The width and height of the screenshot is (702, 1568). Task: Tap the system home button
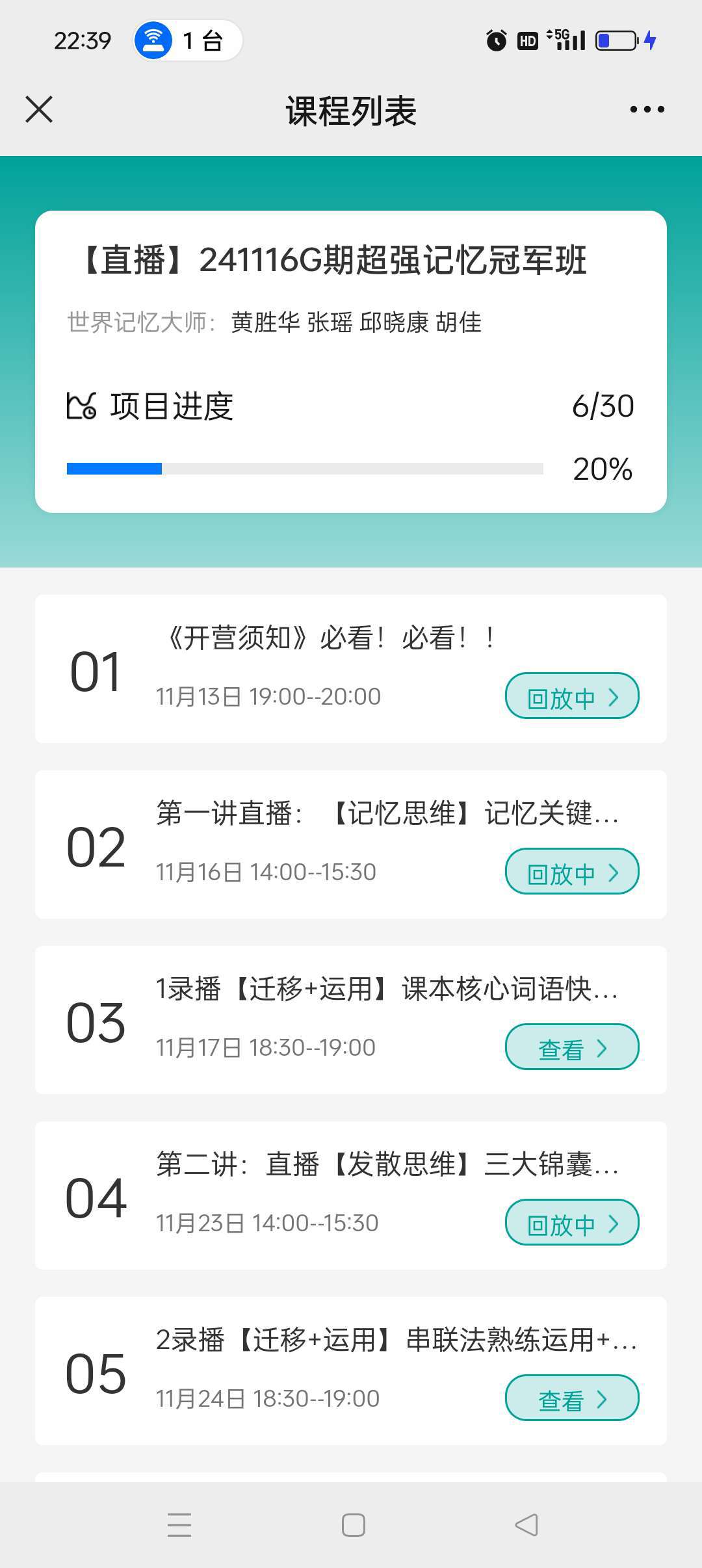pyautogui.click(x=353, y=1525)
